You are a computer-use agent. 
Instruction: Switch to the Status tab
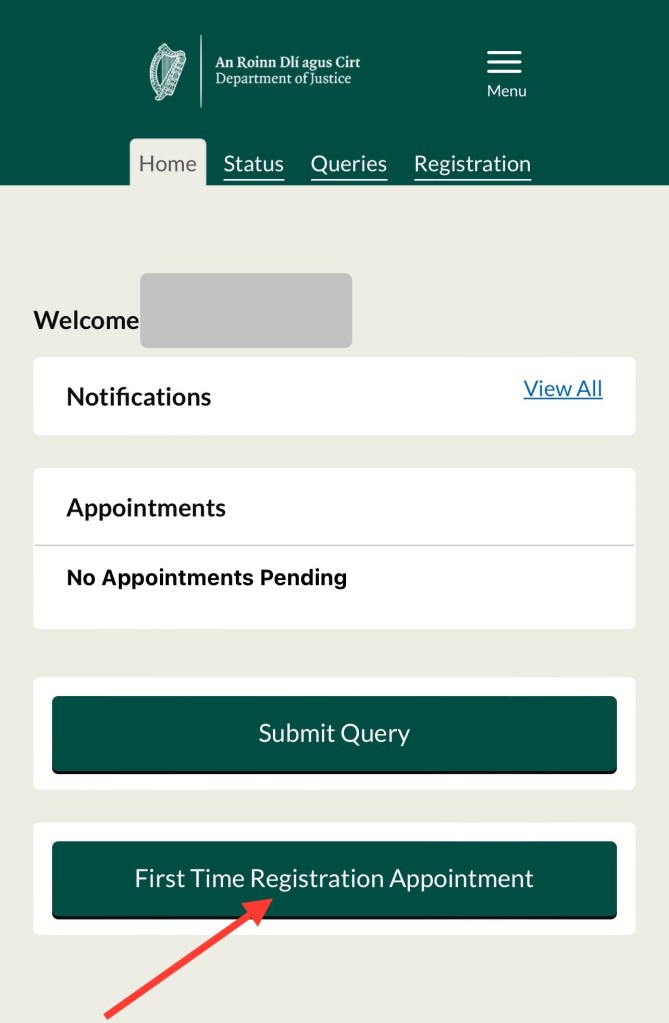(253, 164)
